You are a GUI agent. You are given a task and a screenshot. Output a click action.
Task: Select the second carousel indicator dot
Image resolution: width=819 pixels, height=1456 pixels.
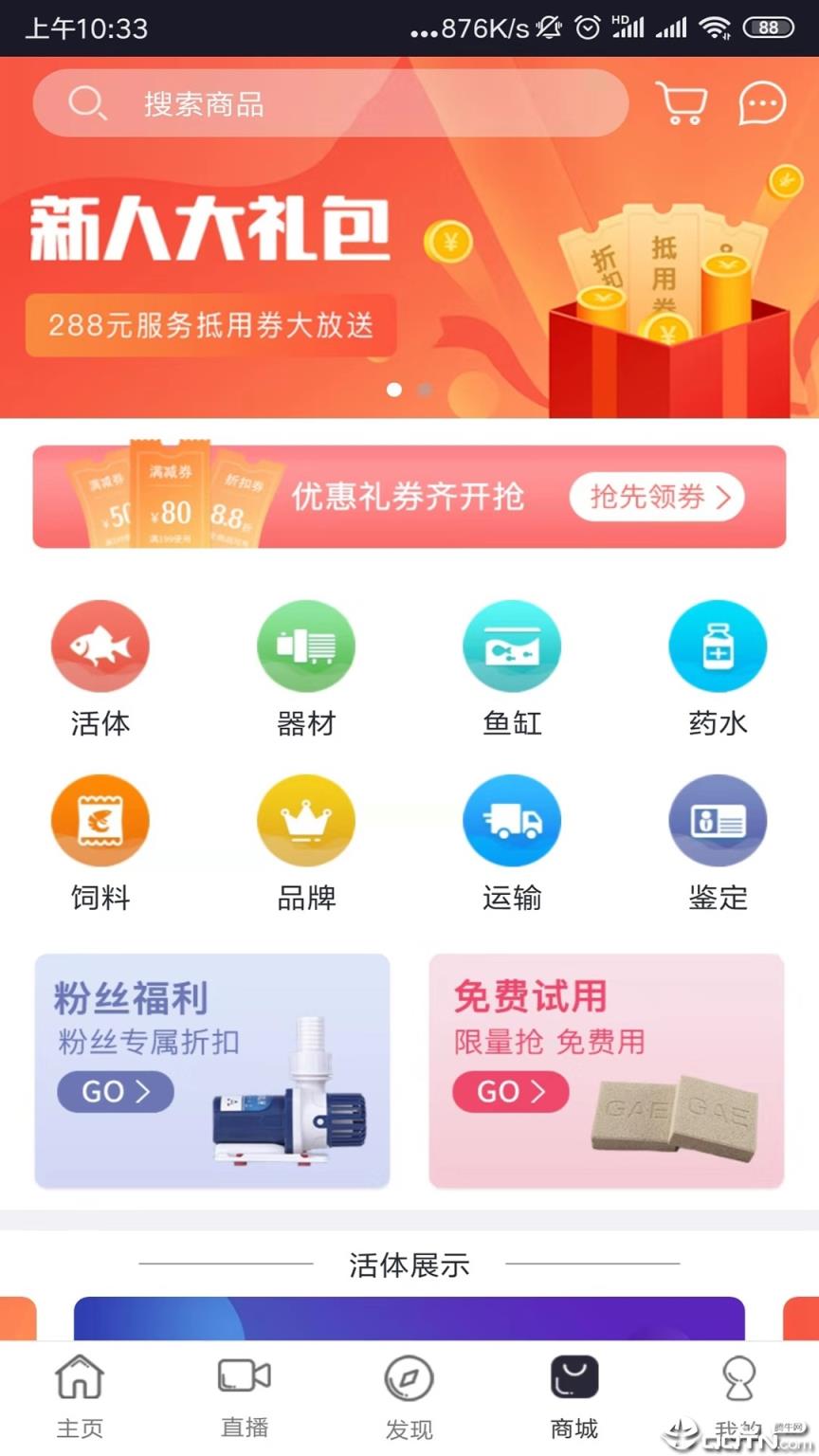click(x=424, y=389)
